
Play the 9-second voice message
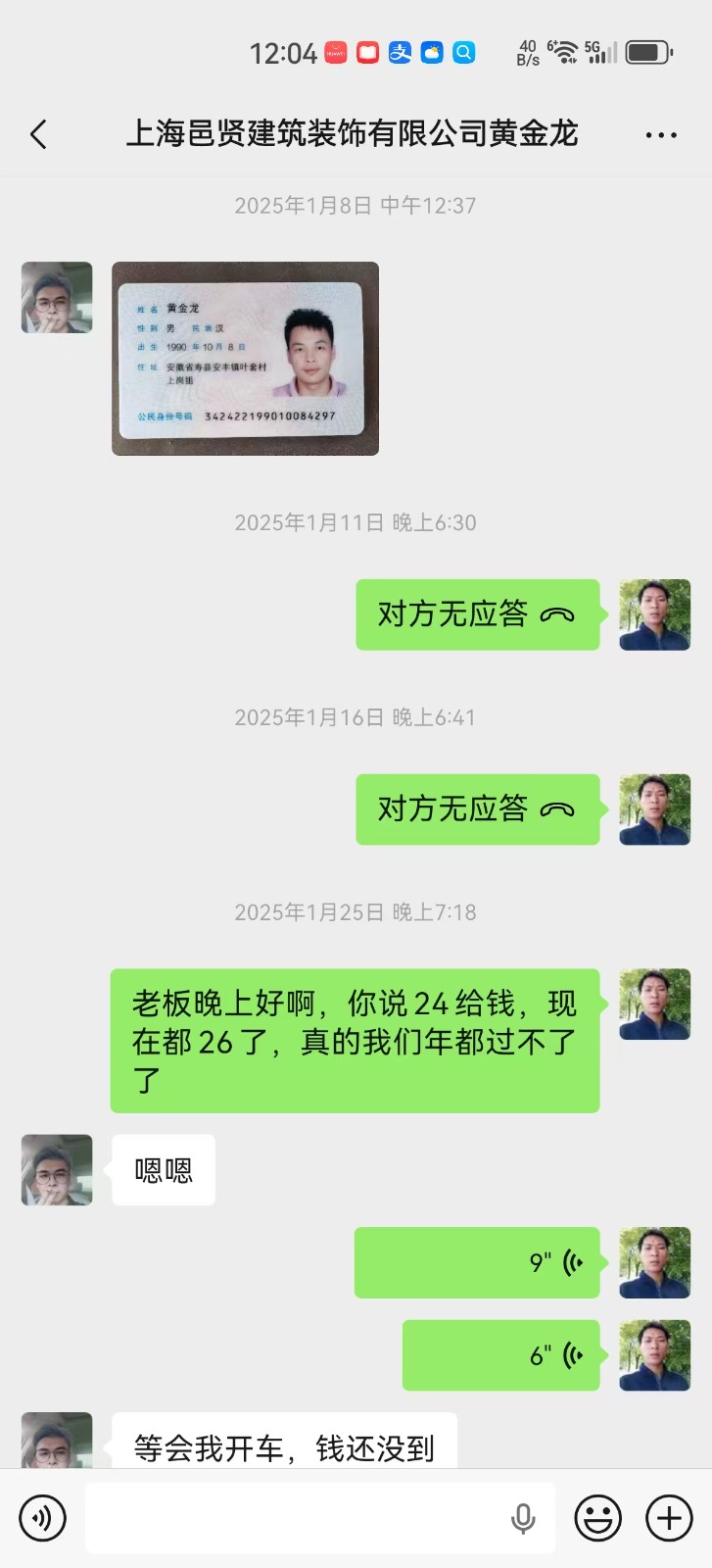[477, 1262]
